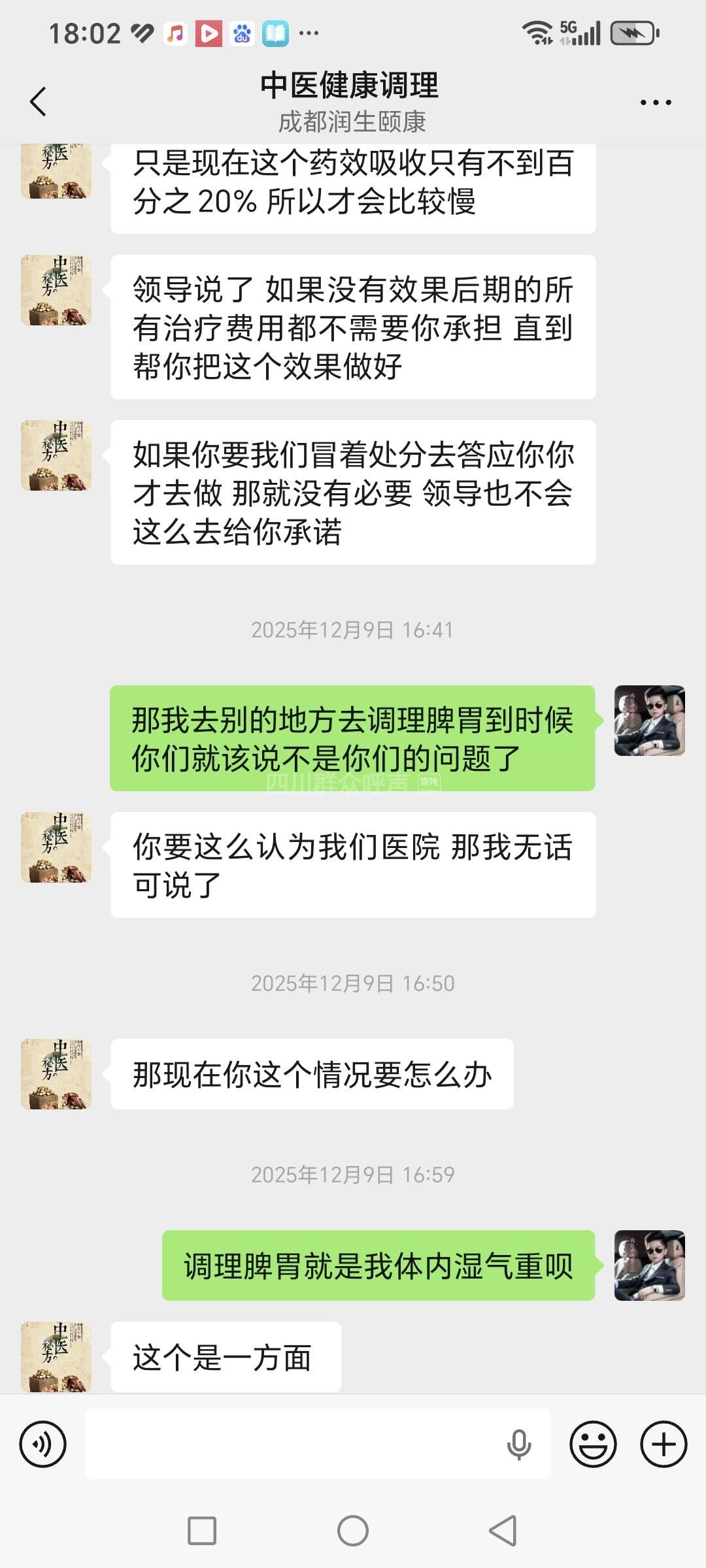Switch to voice message input

click(43, 1444)
